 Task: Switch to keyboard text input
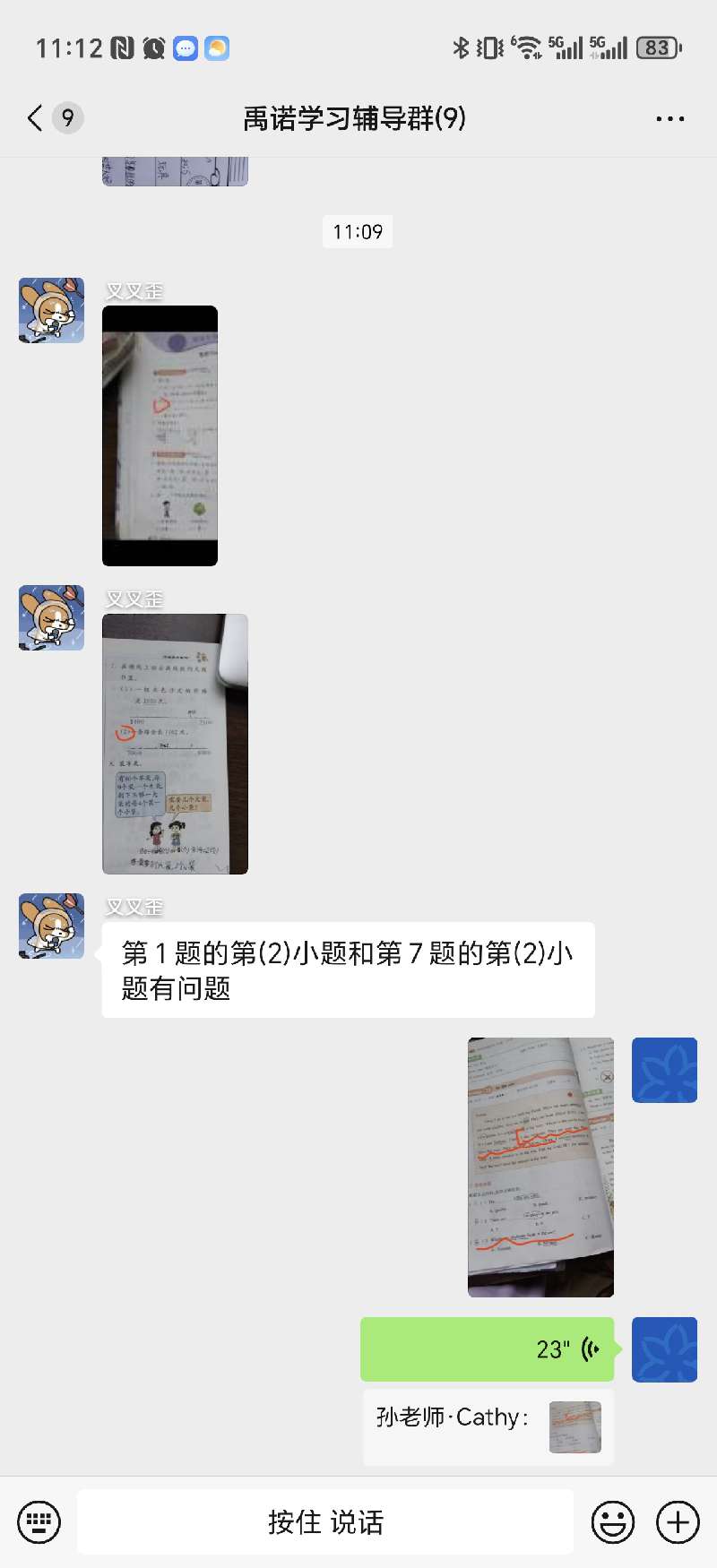click(x=39, y=1521)
